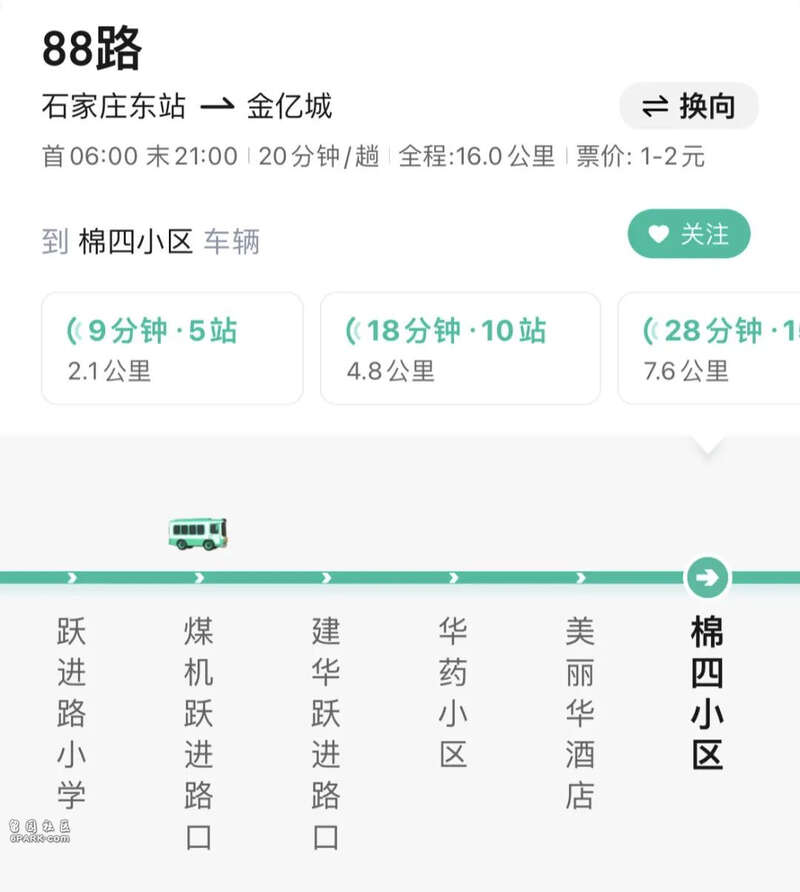Select the 煤机跃进路口 stop
Screen dimensions: 800x892
pyautogui.click(x=199, y=732)
